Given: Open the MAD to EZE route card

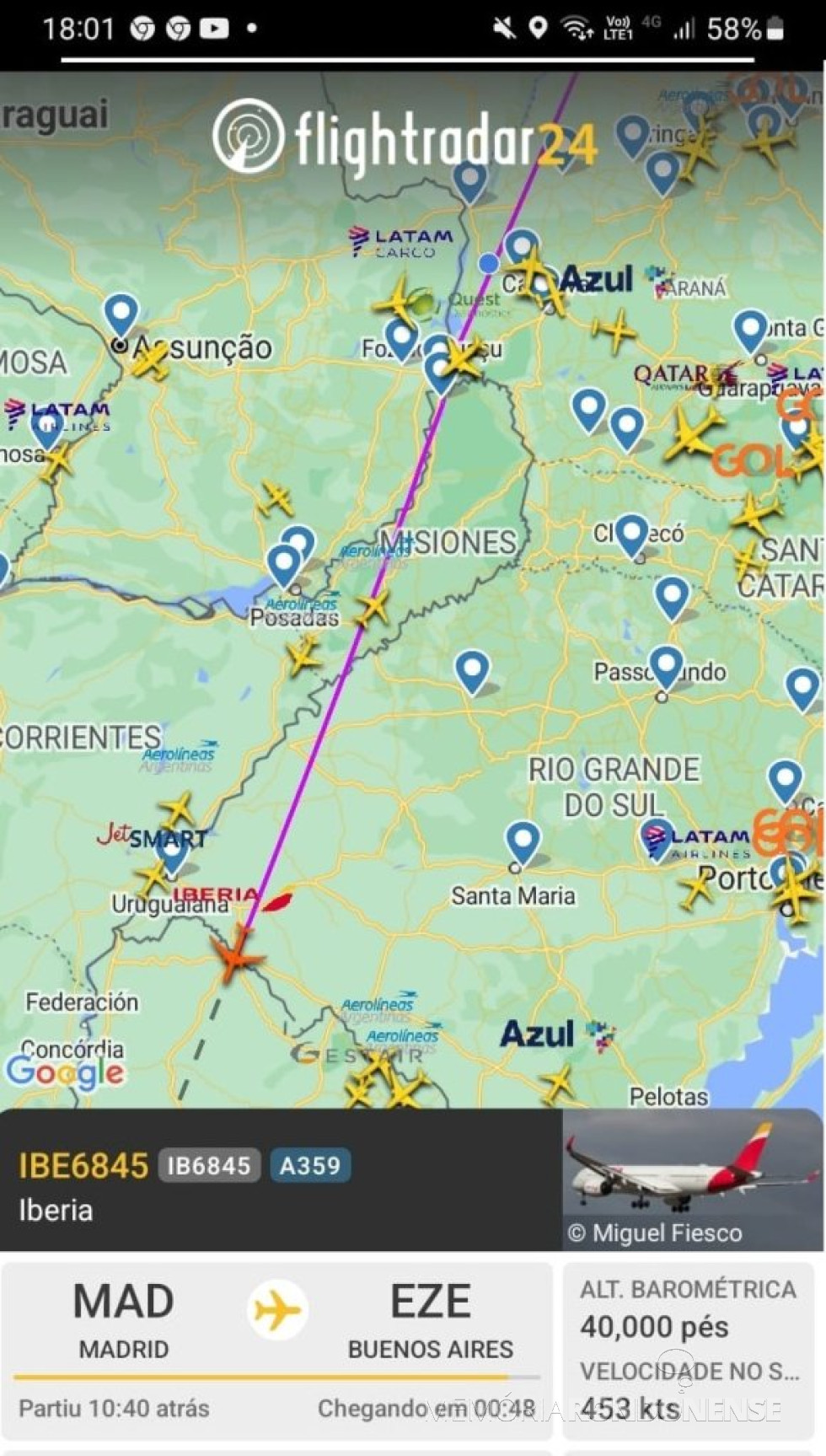Looking at the screenshot, I should (276, 1346).
